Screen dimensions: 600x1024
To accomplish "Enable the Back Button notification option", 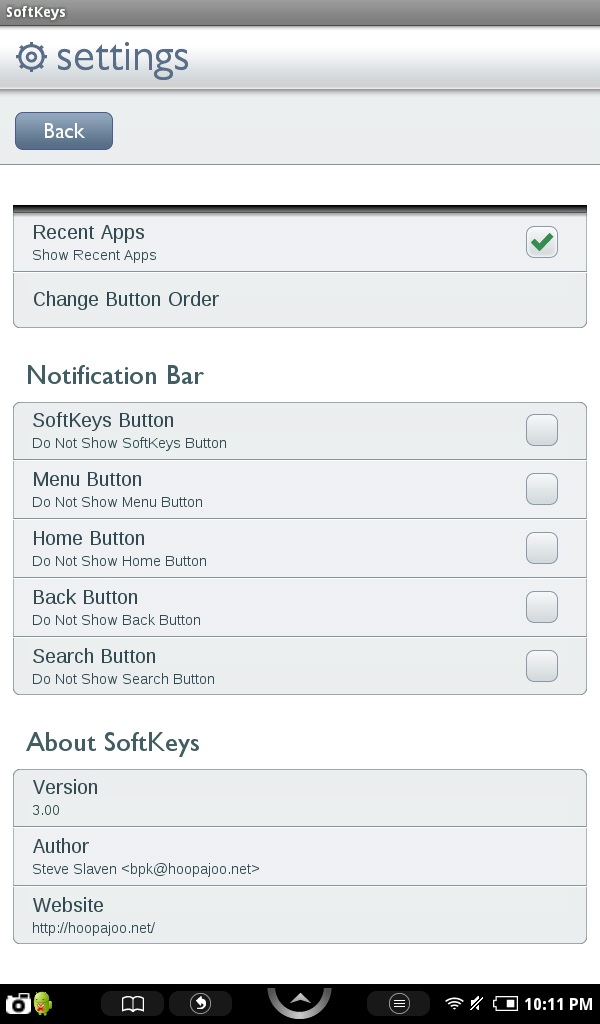I will tap(541, 607).
